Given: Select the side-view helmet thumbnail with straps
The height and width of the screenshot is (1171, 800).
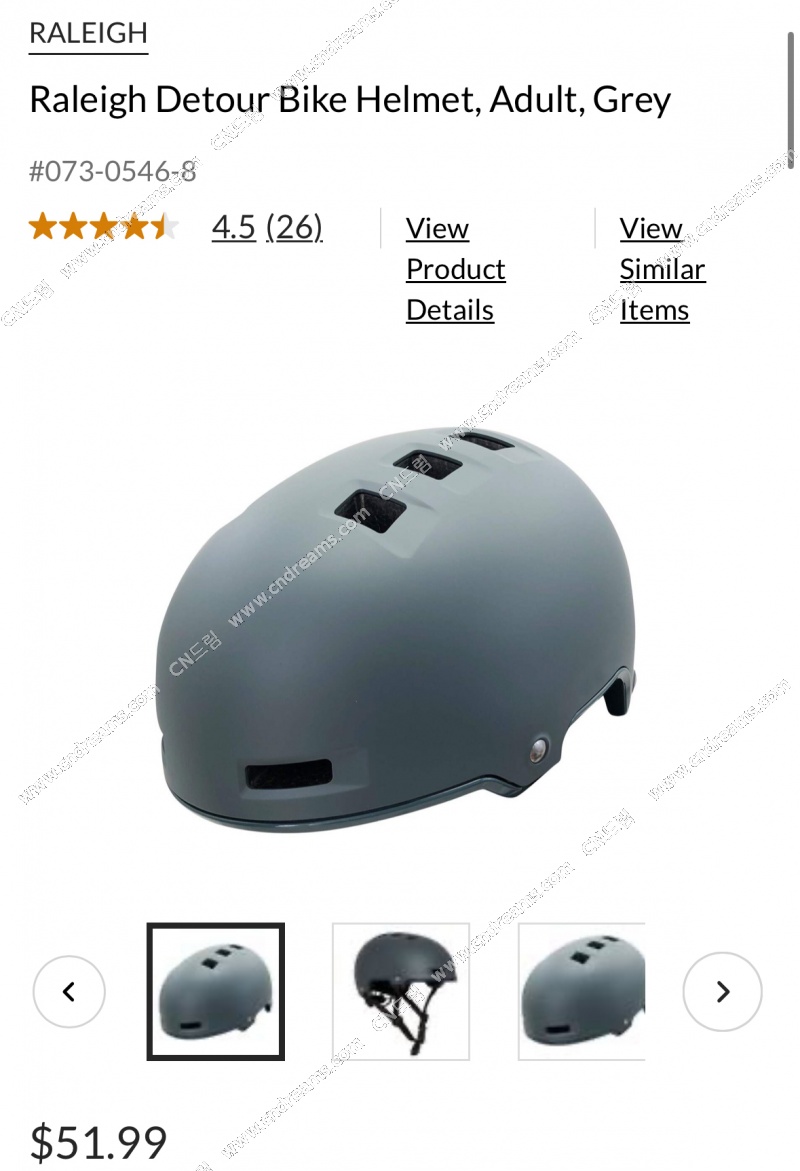Looking at the screenshot, I should click(x=401, y=992).
